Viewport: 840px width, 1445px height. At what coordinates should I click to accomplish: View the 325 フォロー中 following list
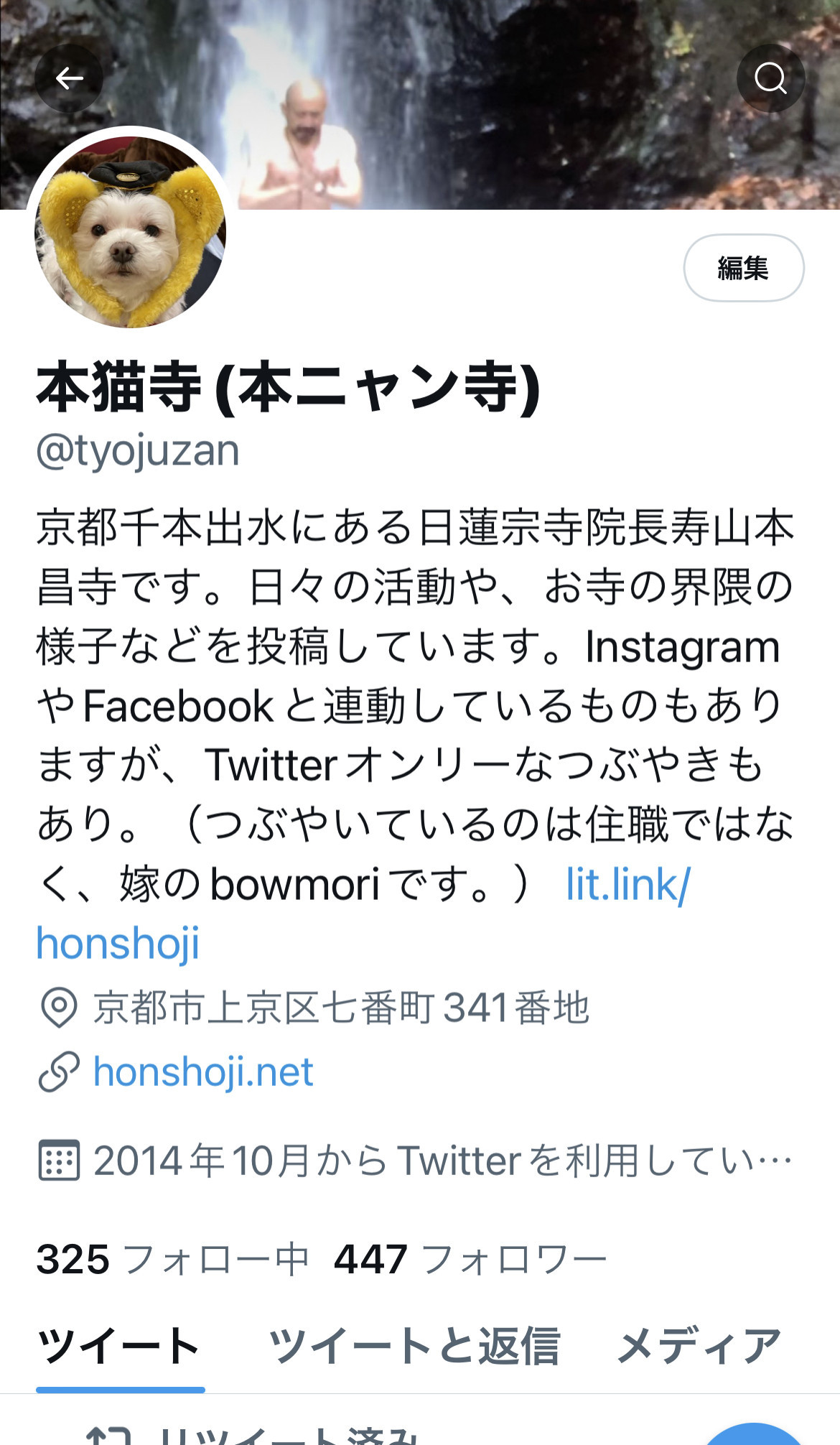[x=172, y=1259]
